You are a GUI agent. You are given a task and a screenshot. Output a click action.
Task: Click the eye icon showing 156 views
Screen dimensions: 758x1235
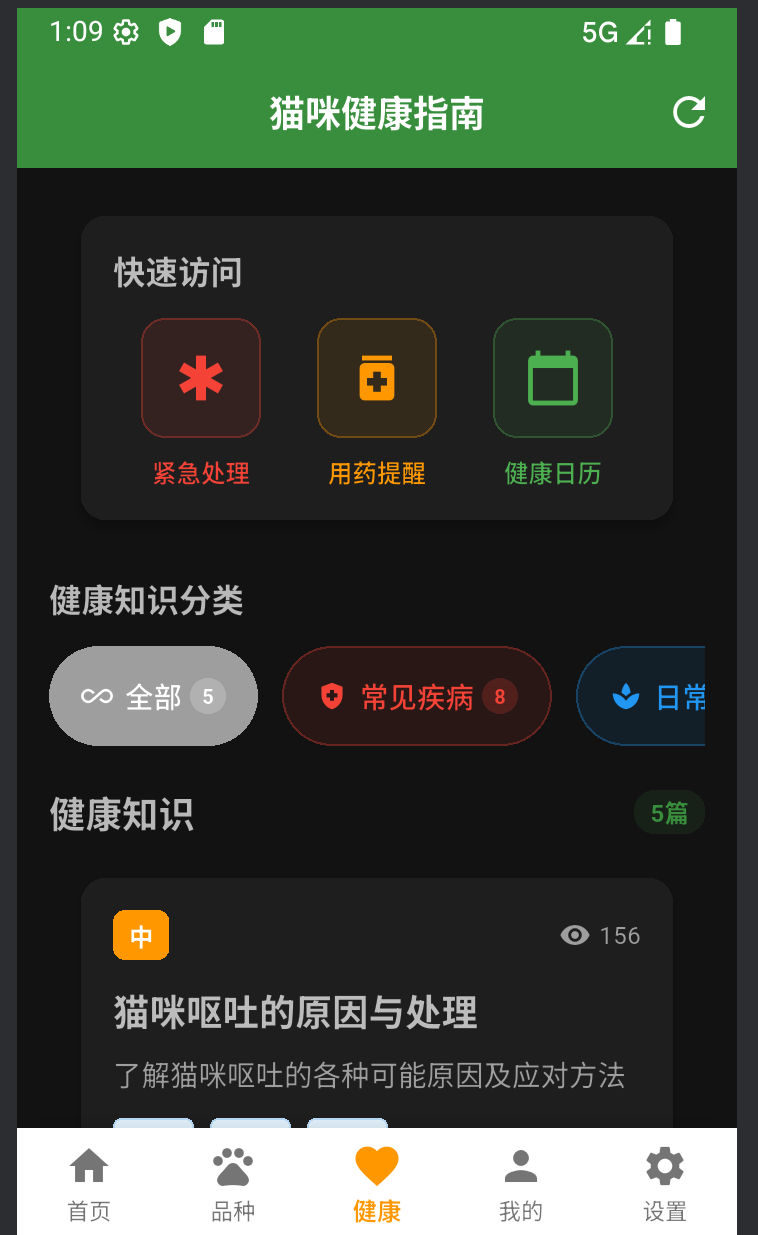tap(573, 935)
